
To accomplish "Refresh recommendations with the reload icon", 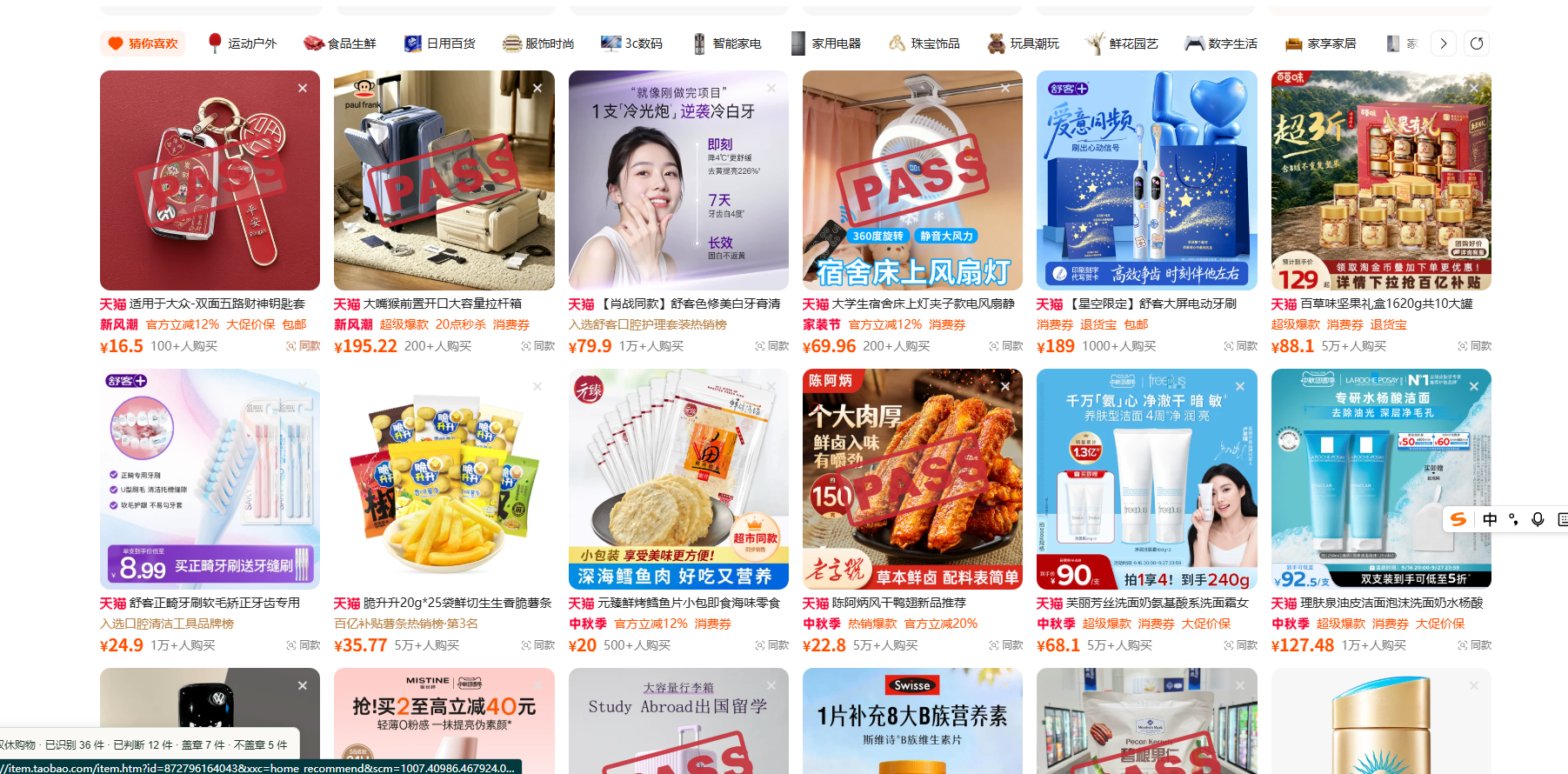I will [x=1477, y=43].
